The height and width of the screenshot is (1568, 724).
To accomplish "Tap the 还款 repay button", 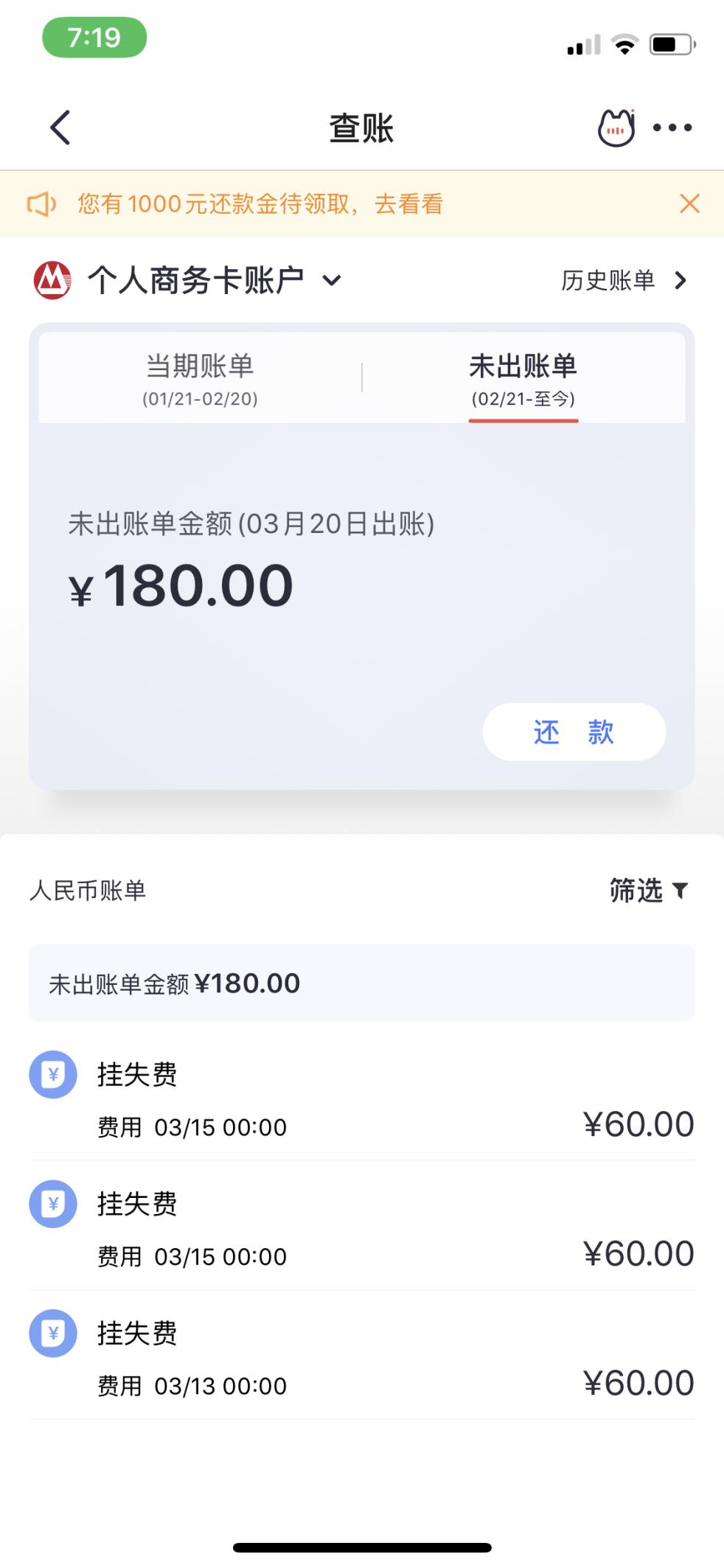I will click(x=574, y=732).
